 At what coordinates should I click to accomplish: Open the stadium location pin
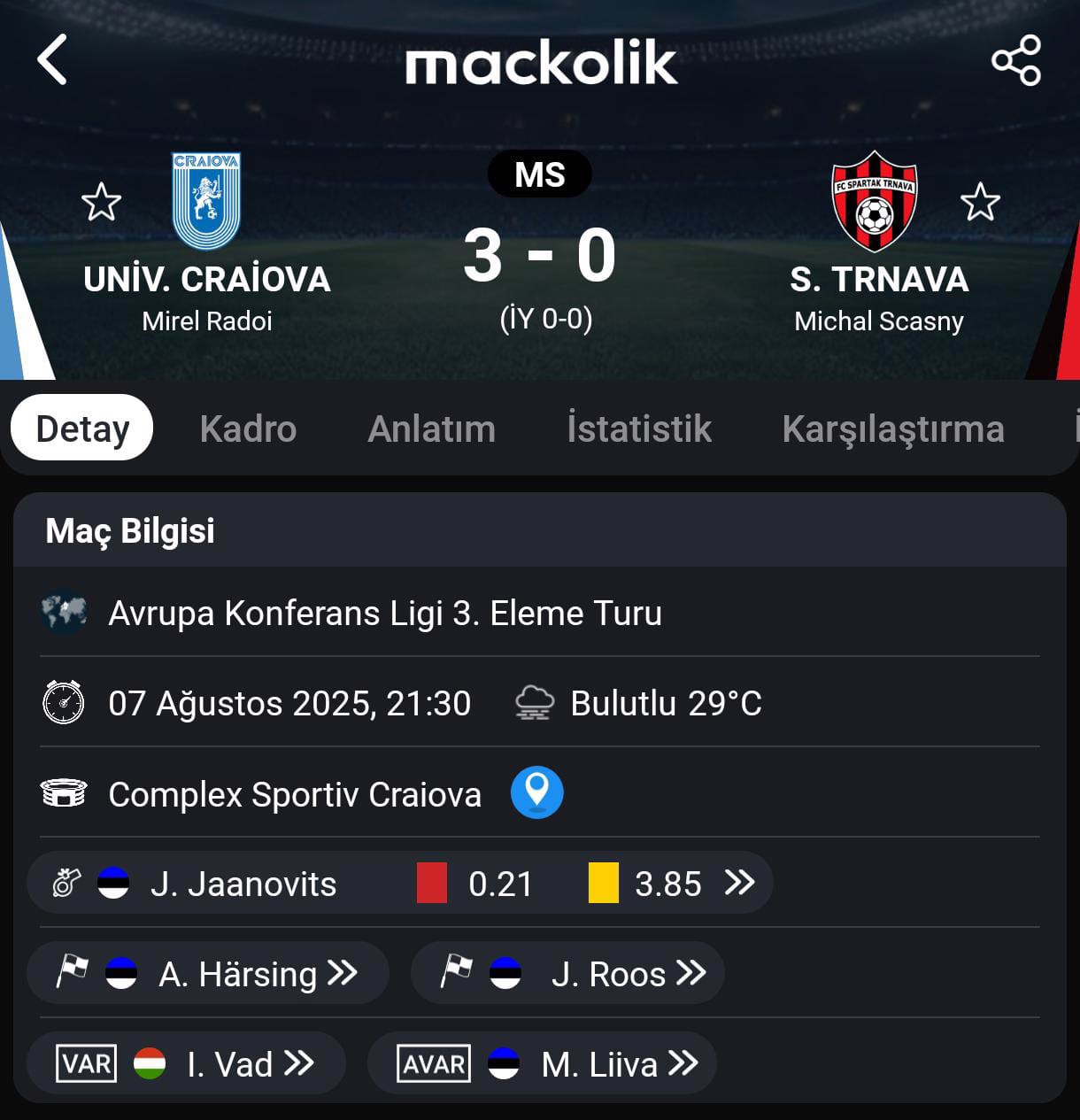pos(536,792)
